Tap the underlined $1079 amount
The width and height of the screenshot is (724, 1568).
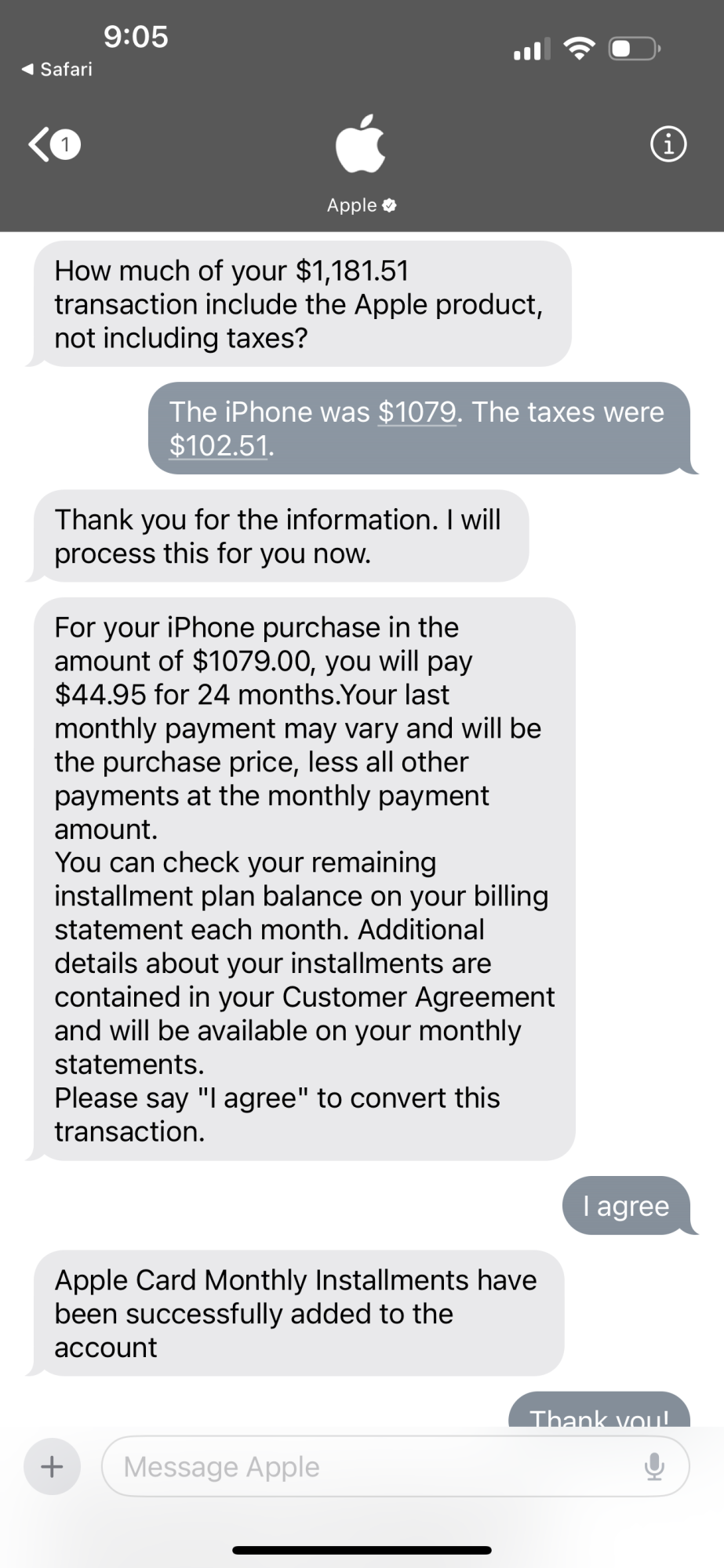pos(417,412)
